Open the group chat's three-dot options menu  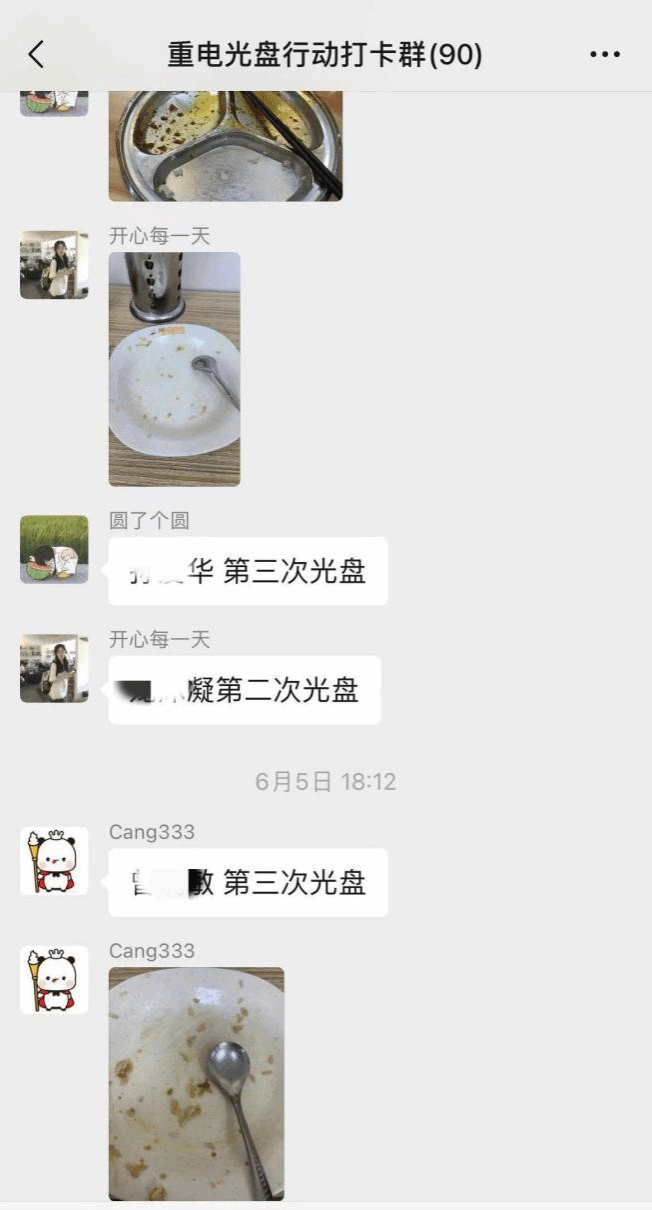[x=605, y=55]
